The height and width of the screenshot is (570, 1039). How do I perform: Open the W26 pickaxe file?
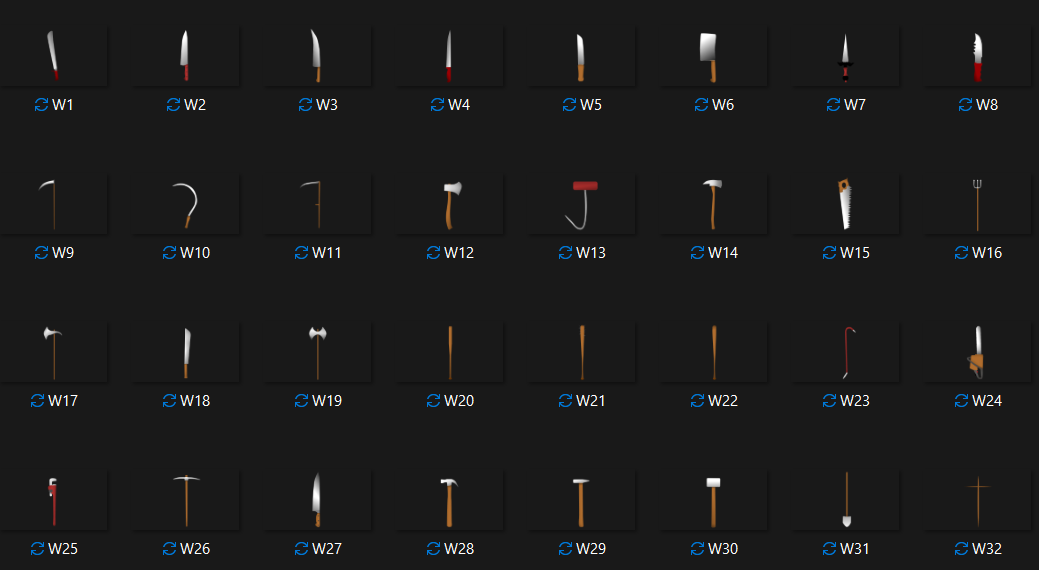click(185, 500)
